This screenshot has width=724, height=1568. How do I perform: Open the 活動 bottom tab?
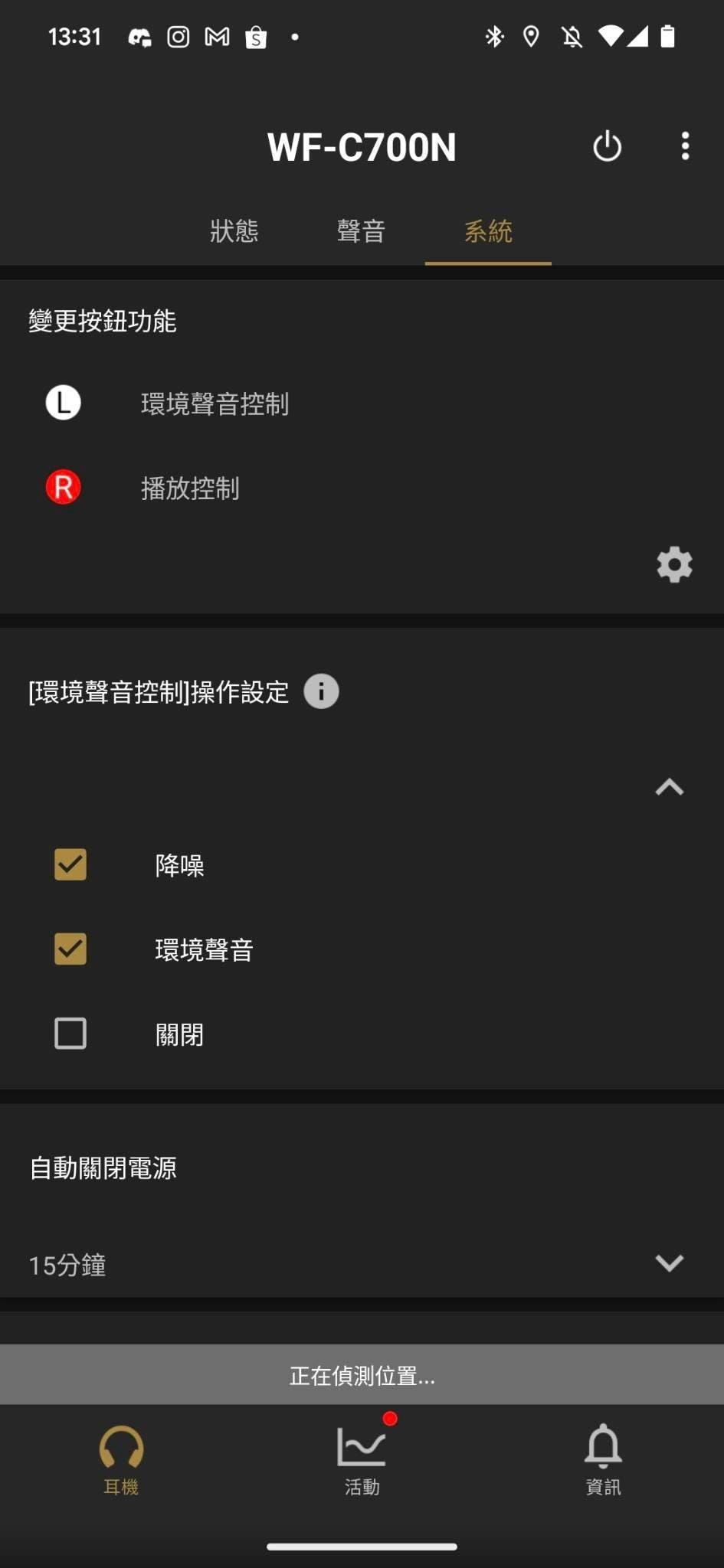(x=362, y=1459)
